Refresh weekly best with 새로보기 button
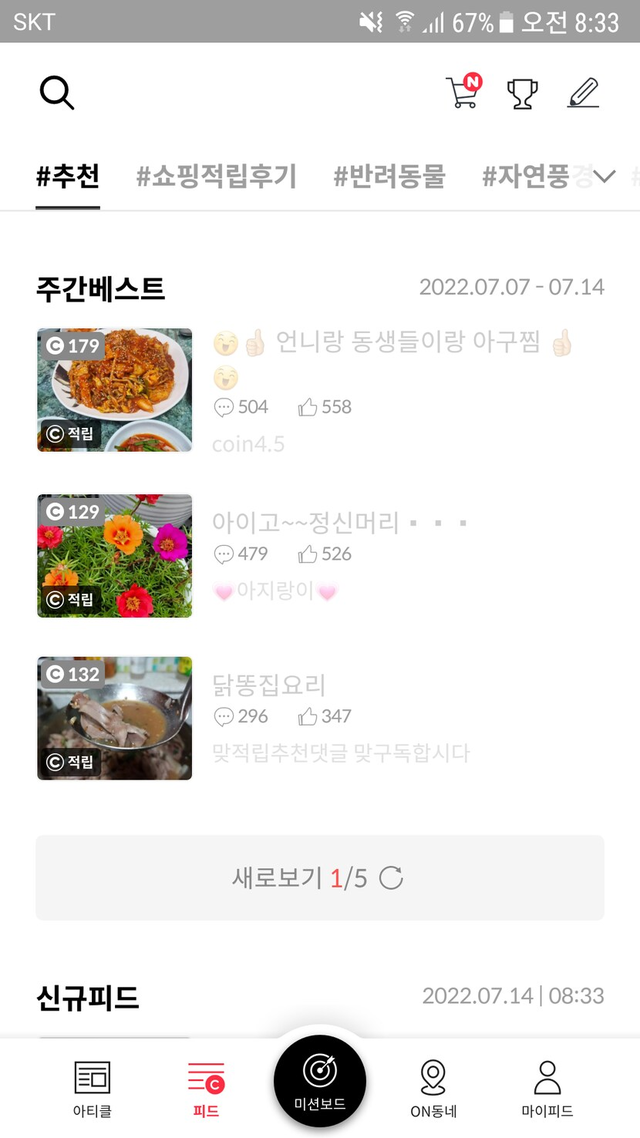 point(320,878)
